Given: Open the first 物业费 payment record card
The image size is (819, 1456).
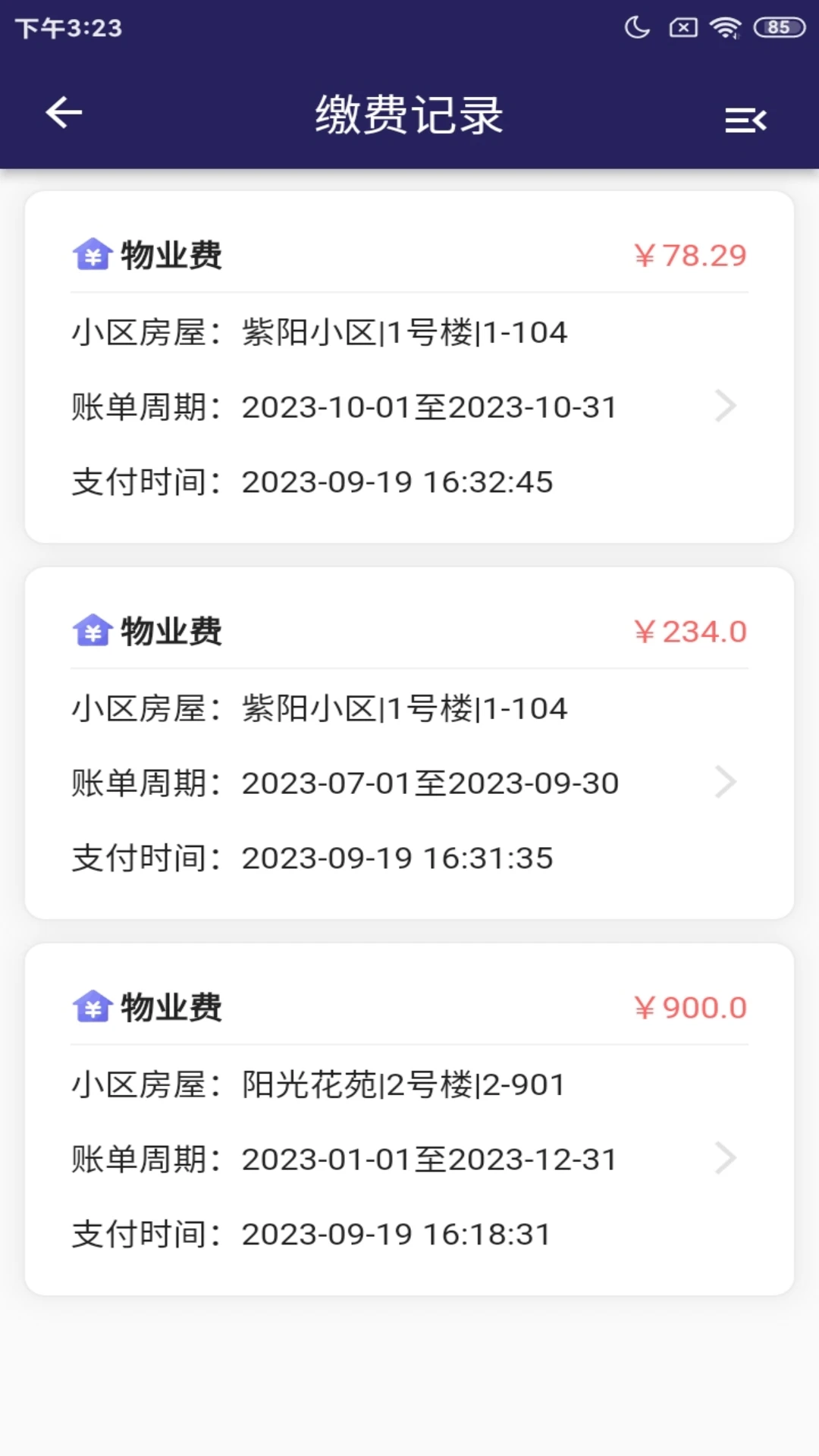Looking at the screenshot, I should coord(409,366).
